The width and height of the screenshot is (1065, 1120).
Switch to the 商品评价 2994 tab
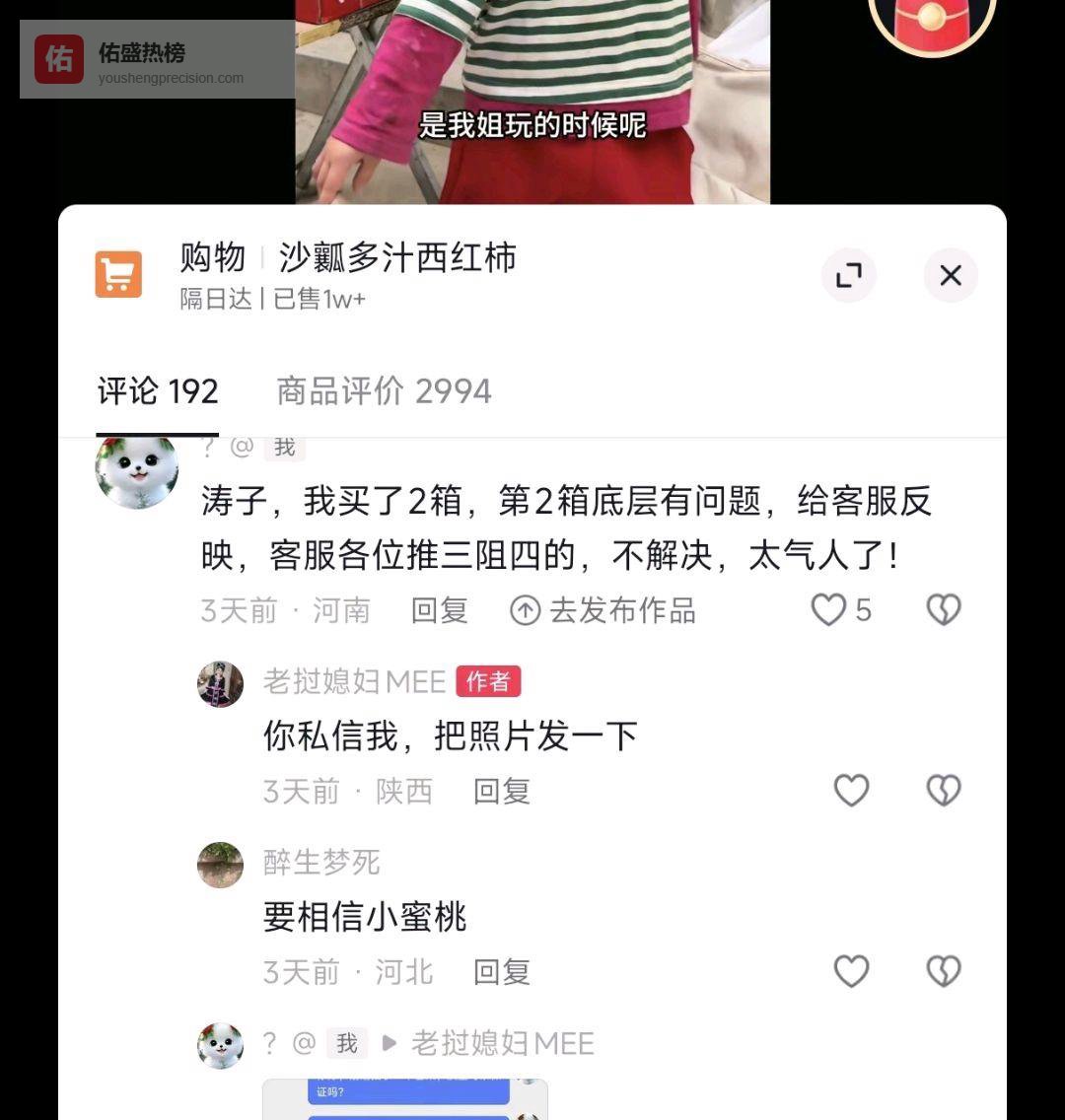pyautogui.click(x=384, y=391)
